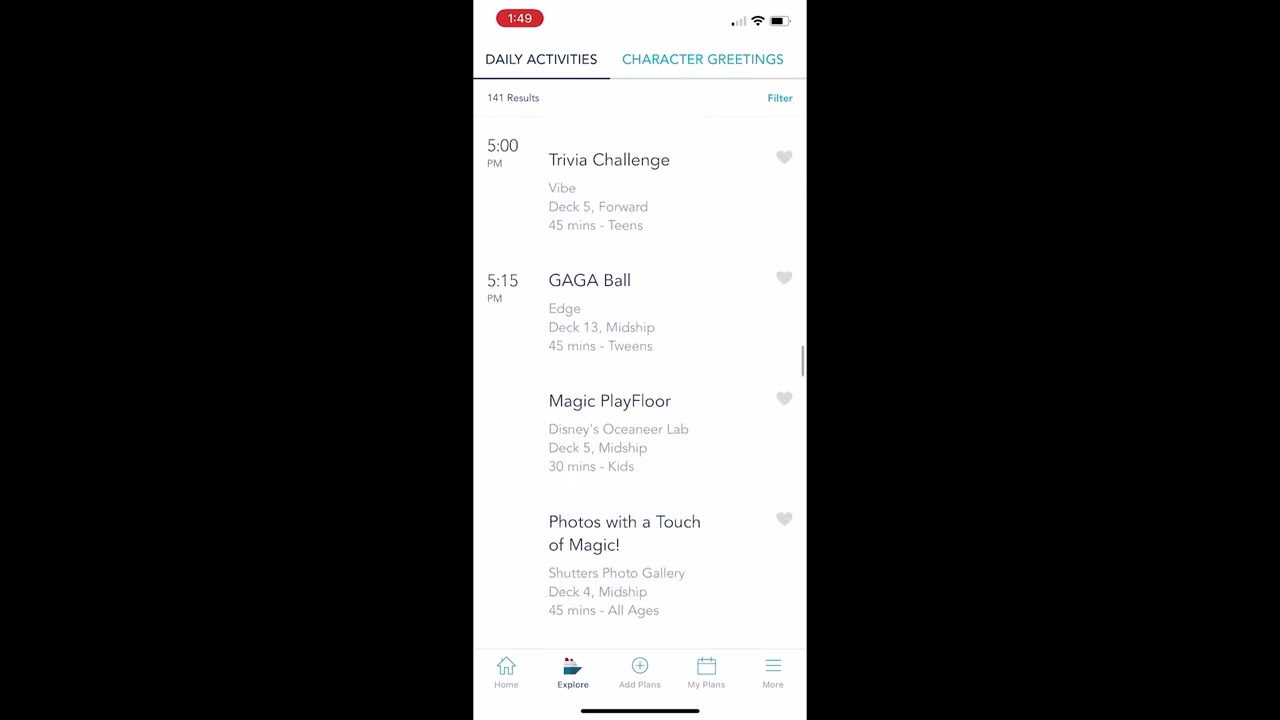Open the More menu tab

click(x=773, y=673)
